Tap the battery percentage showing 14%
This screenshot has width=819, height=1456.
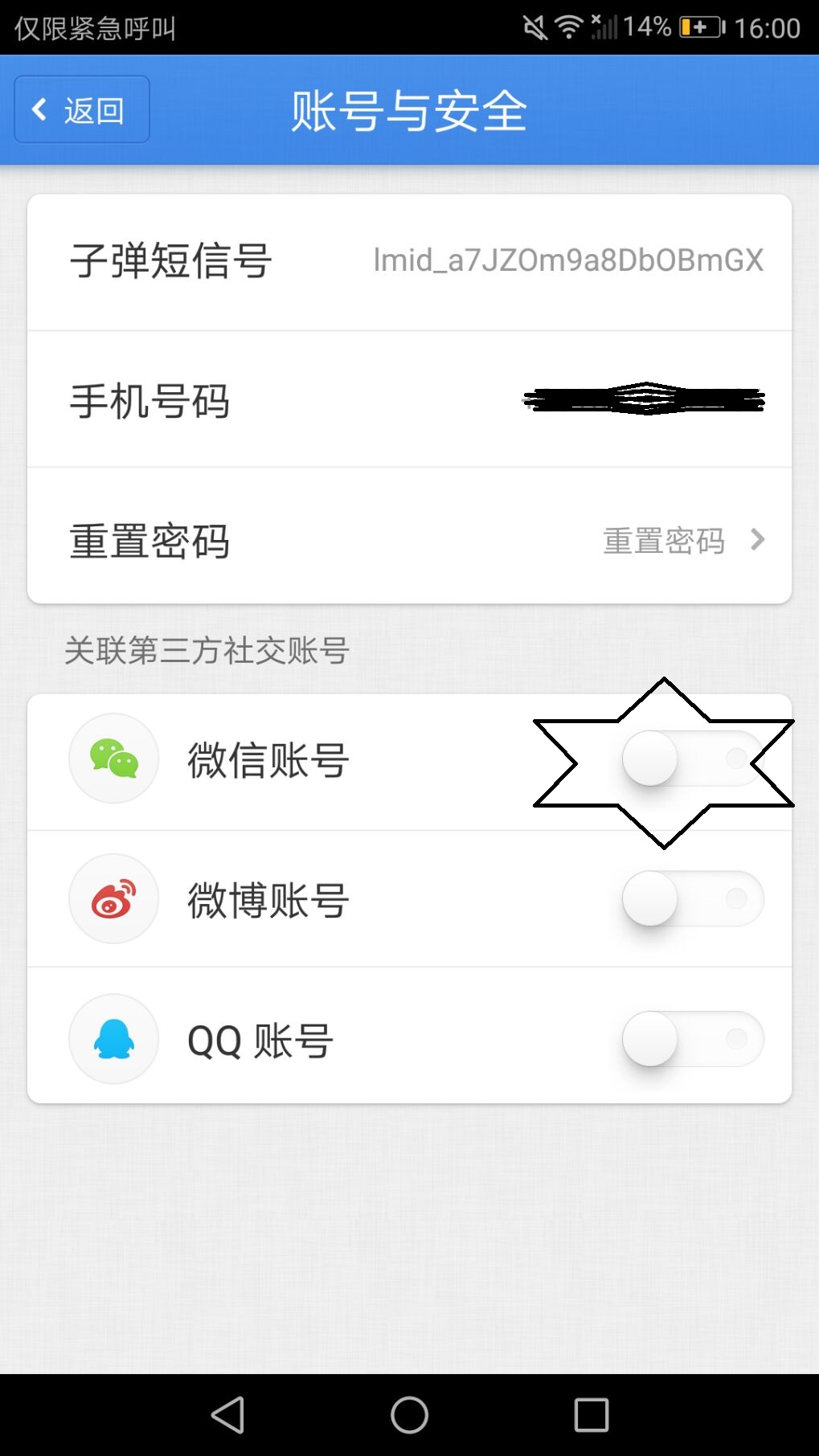[646, 27]
